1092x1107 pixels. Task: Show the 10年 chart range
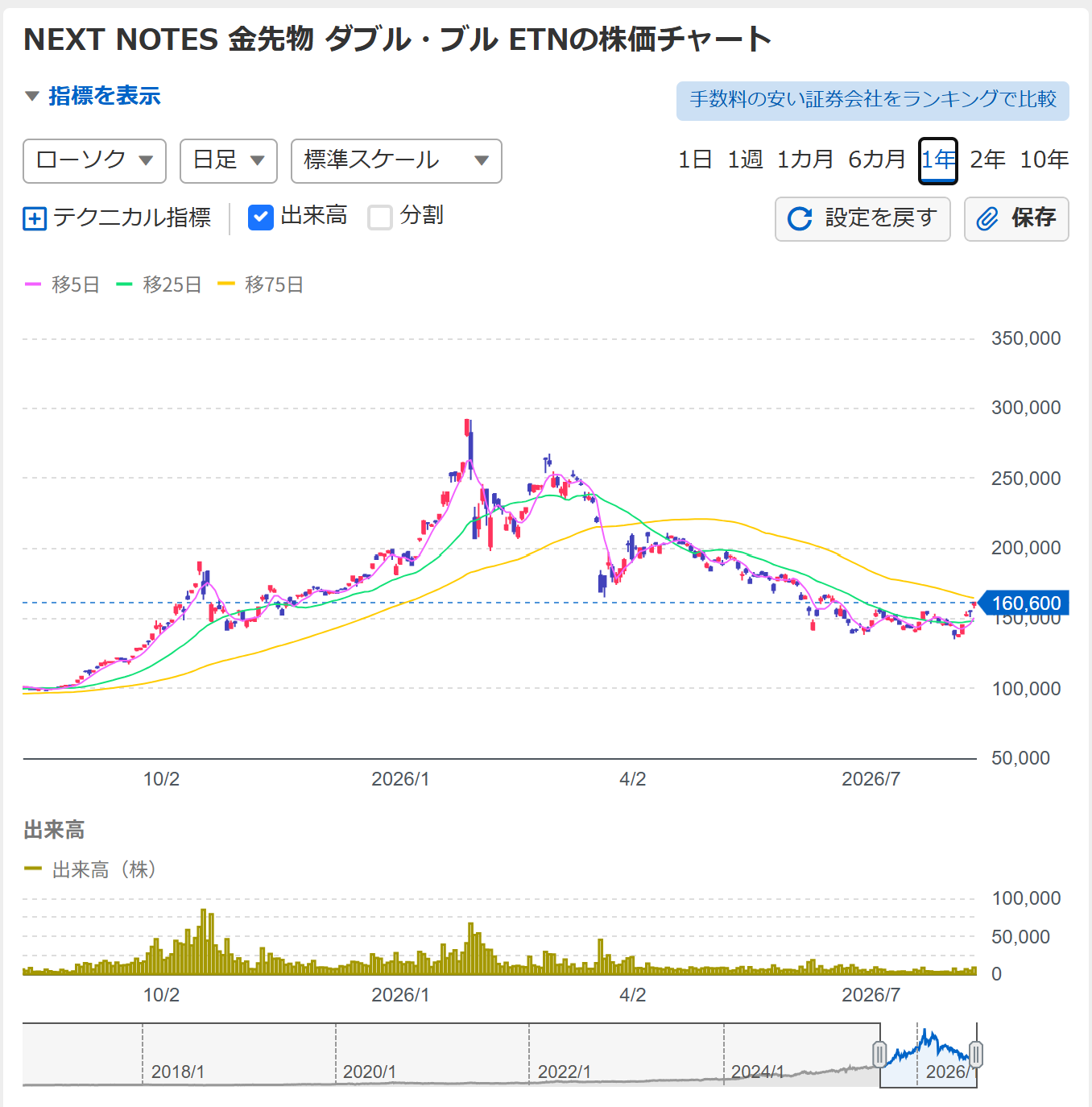coord(1044,160)
